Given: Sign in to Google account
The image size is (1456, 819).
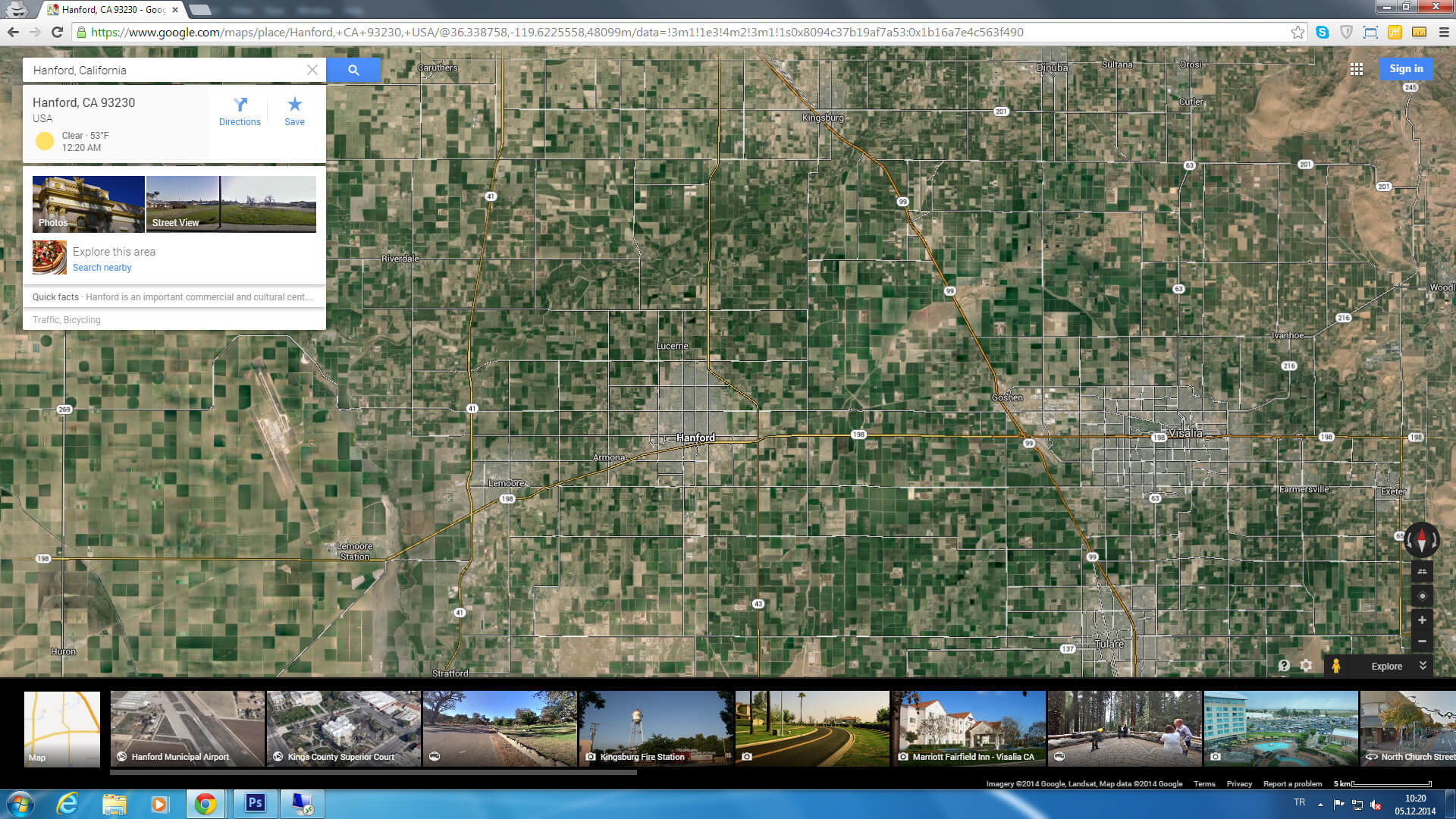Looking at the screenshot, I should pyautogui.click(x=1405, y=68).
